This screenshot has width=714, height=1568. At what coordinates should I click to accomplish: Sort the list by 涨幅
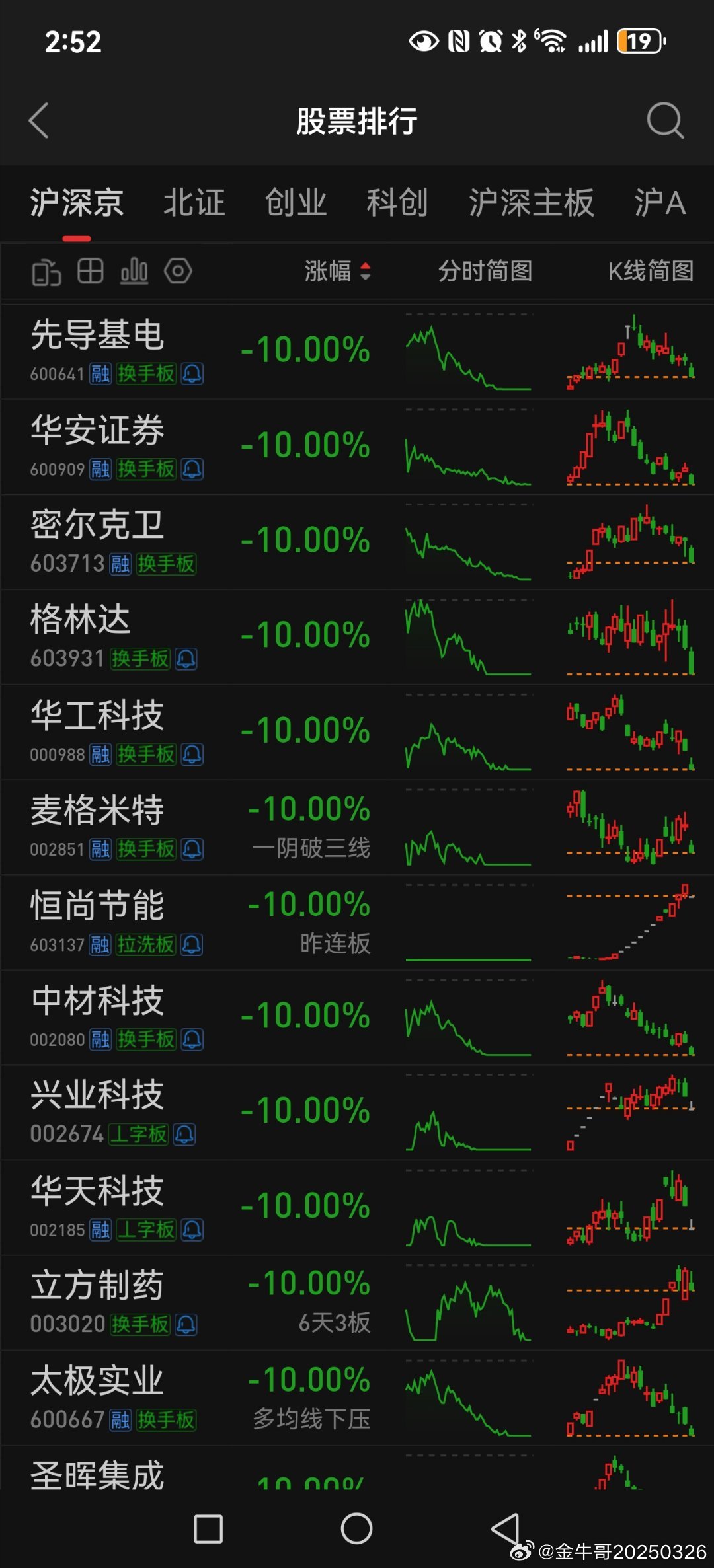pos(337,271)
